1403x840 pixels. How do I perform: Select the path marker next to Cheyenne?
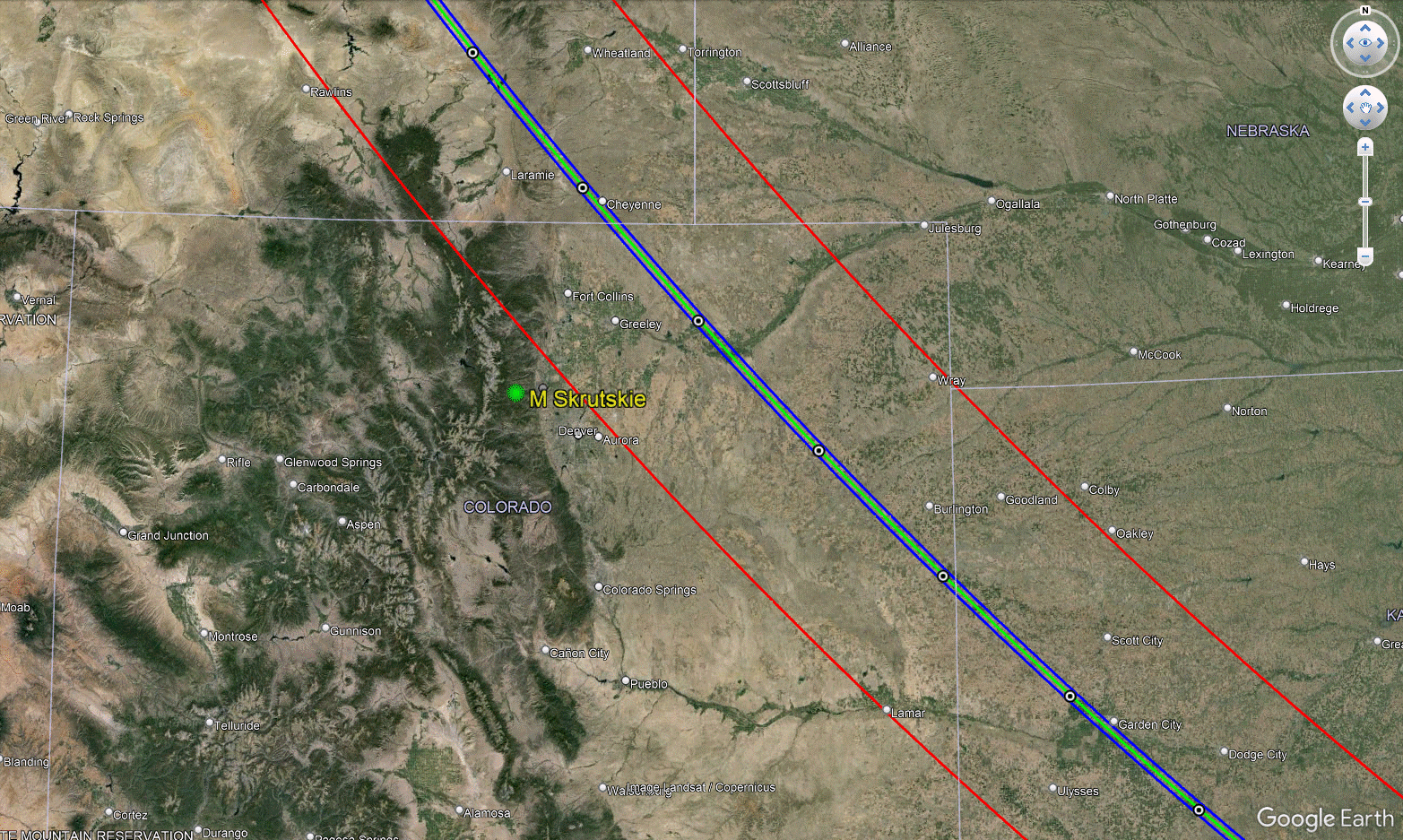(583, 188)
